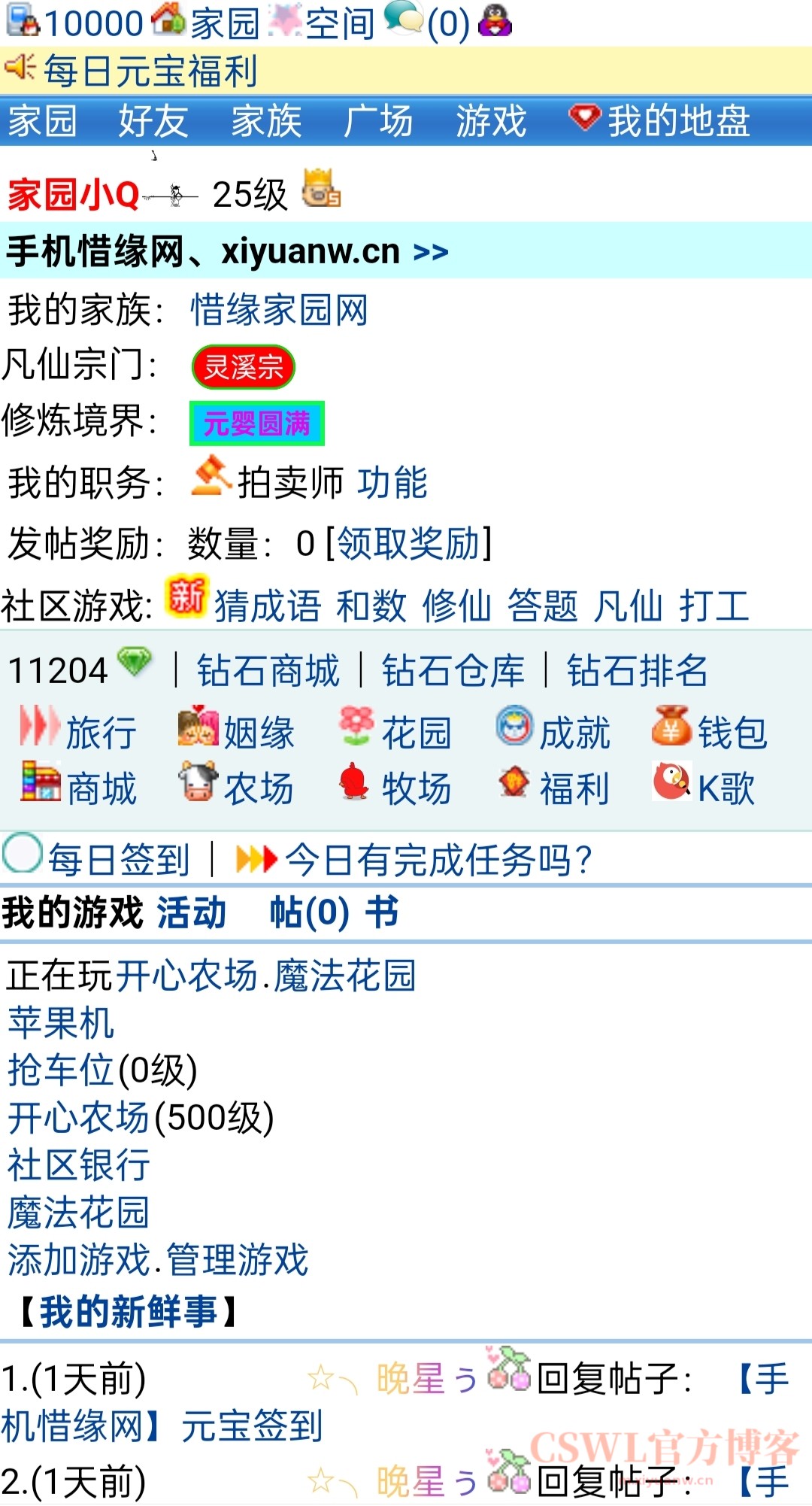Open the 钱包 wallet shortcut
The width and height of the screenshot is (812, 1506).
[x=732, y=733]
